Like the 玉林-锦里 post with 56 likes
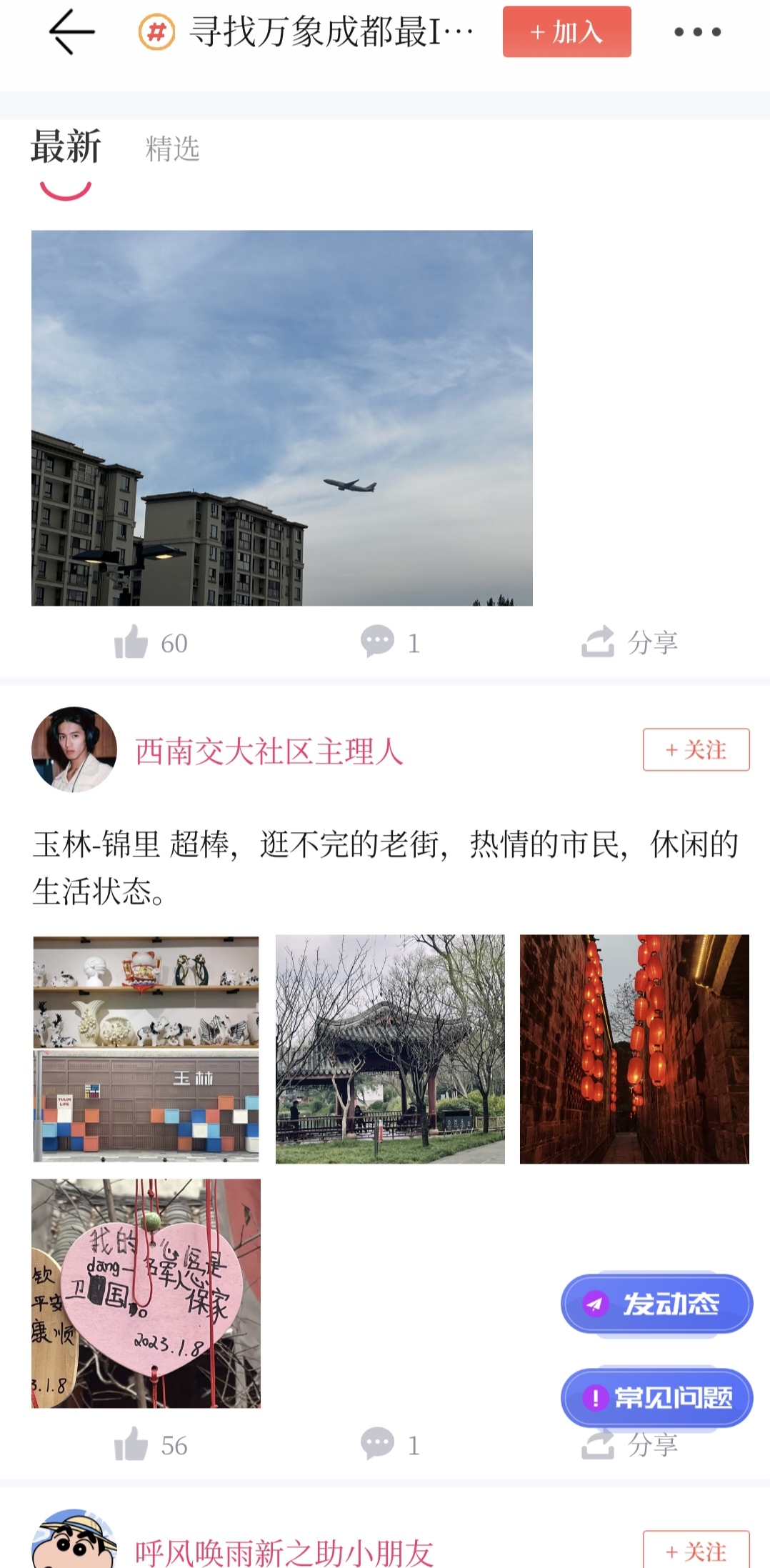Image resolution: width=770 pixels, height=1568 pixels. click(151, 1445)
